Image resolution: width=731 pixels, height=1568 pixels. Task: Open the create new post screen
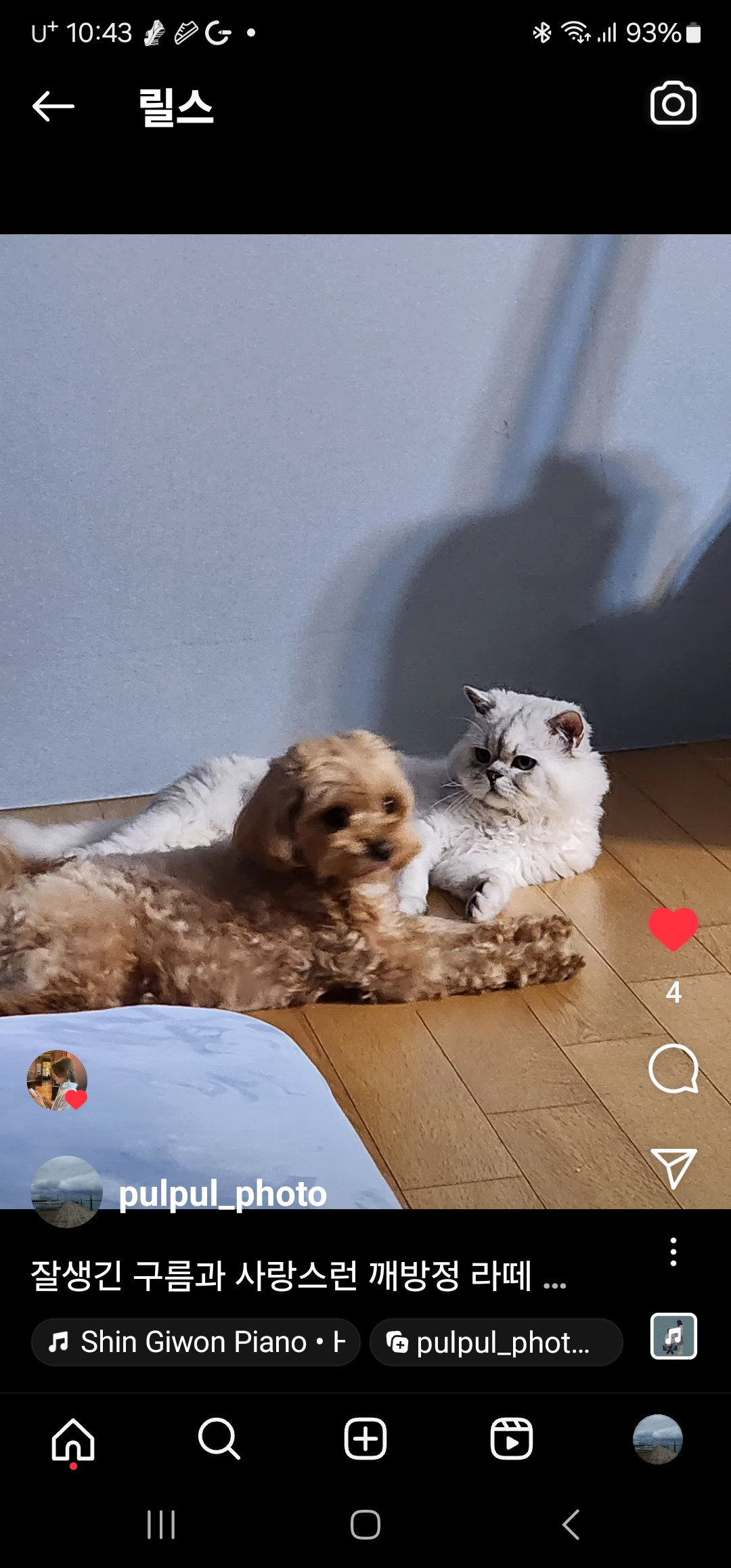tap(365, 1439)
